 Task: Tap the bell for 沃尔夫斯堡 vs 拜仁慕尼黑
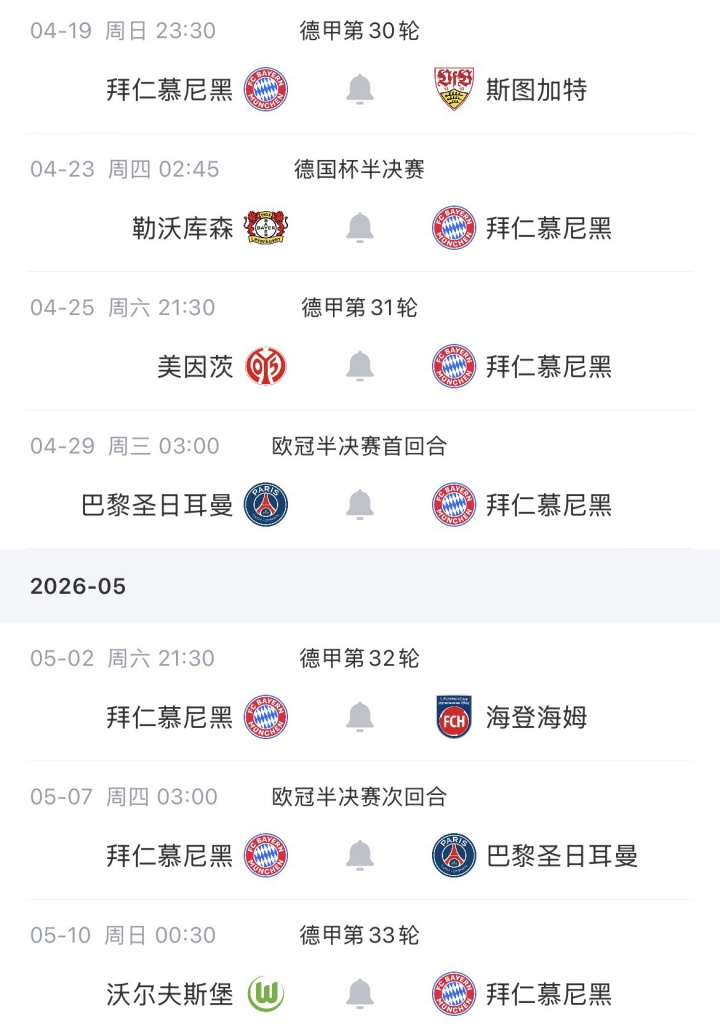(360, 994)
